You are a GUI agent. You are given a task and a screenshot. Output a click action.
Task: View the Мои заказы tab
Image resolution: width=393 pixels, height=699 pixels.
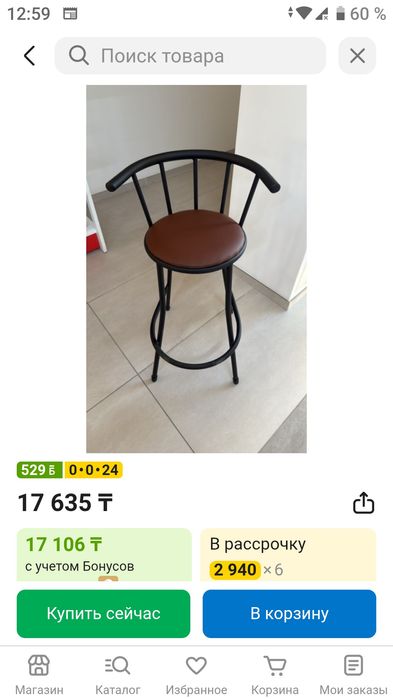point(353,674)
